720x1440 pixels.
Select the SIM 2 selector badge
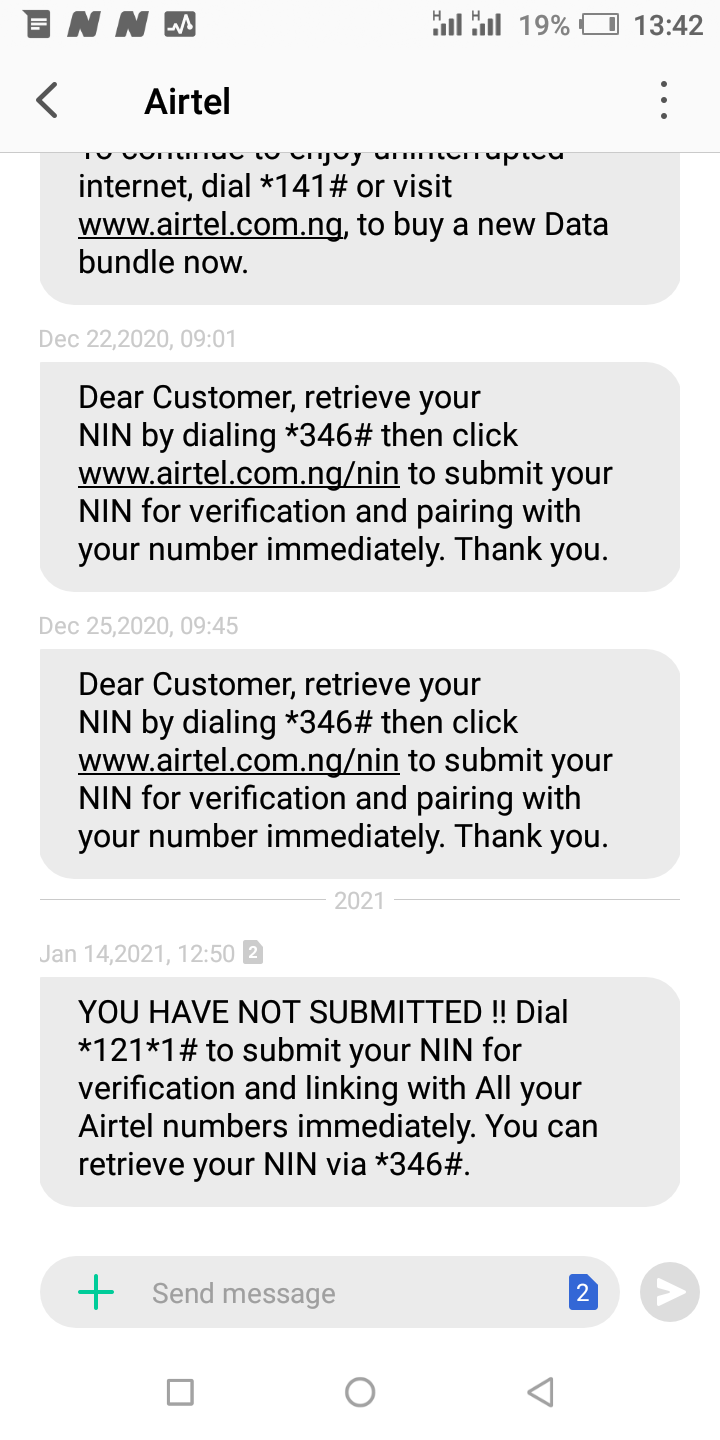pyautogui.click(x=582, y=1293)
